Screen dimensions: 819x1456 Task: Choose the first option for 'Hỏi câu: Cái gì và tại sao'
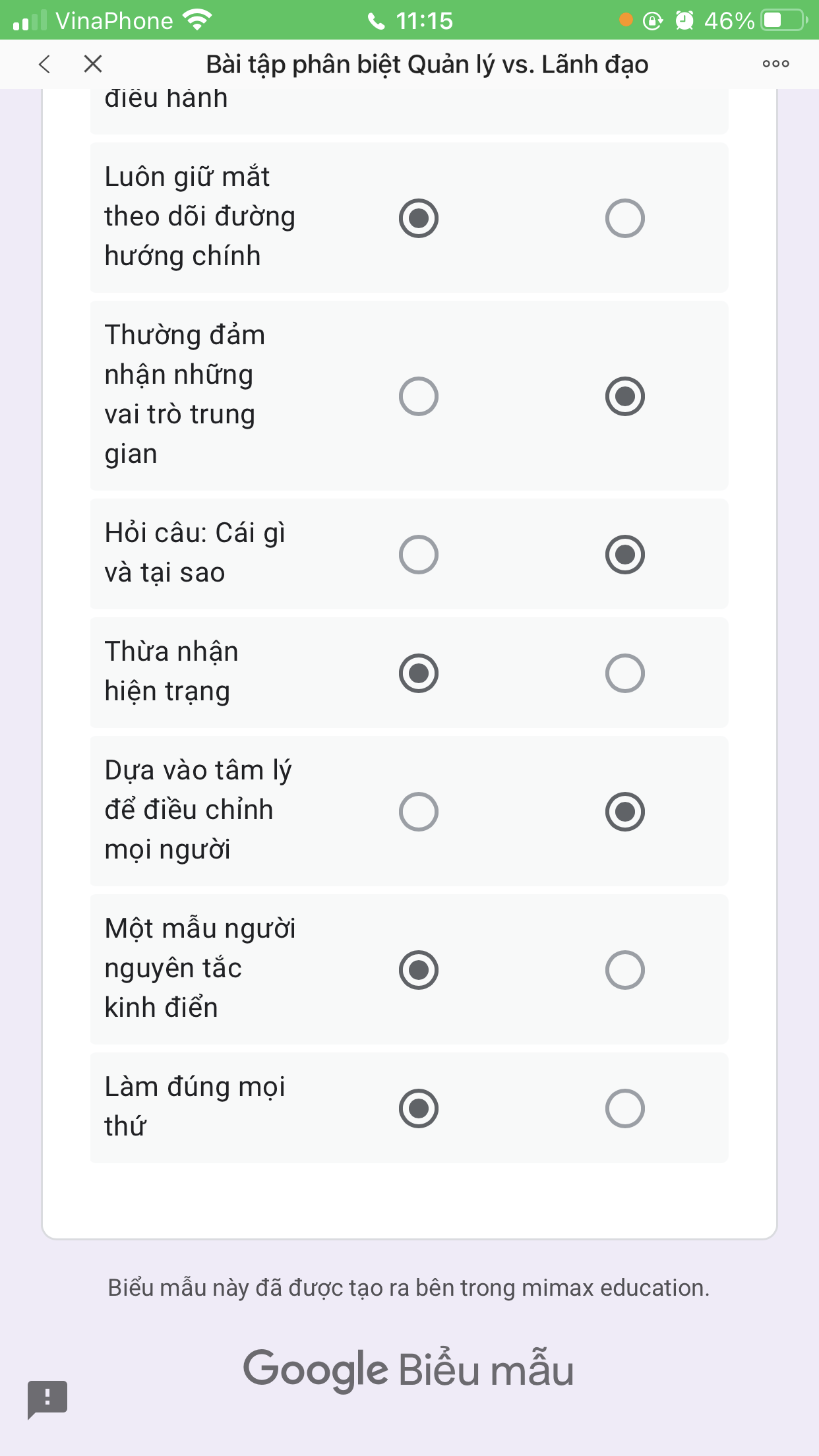(419, 555)
